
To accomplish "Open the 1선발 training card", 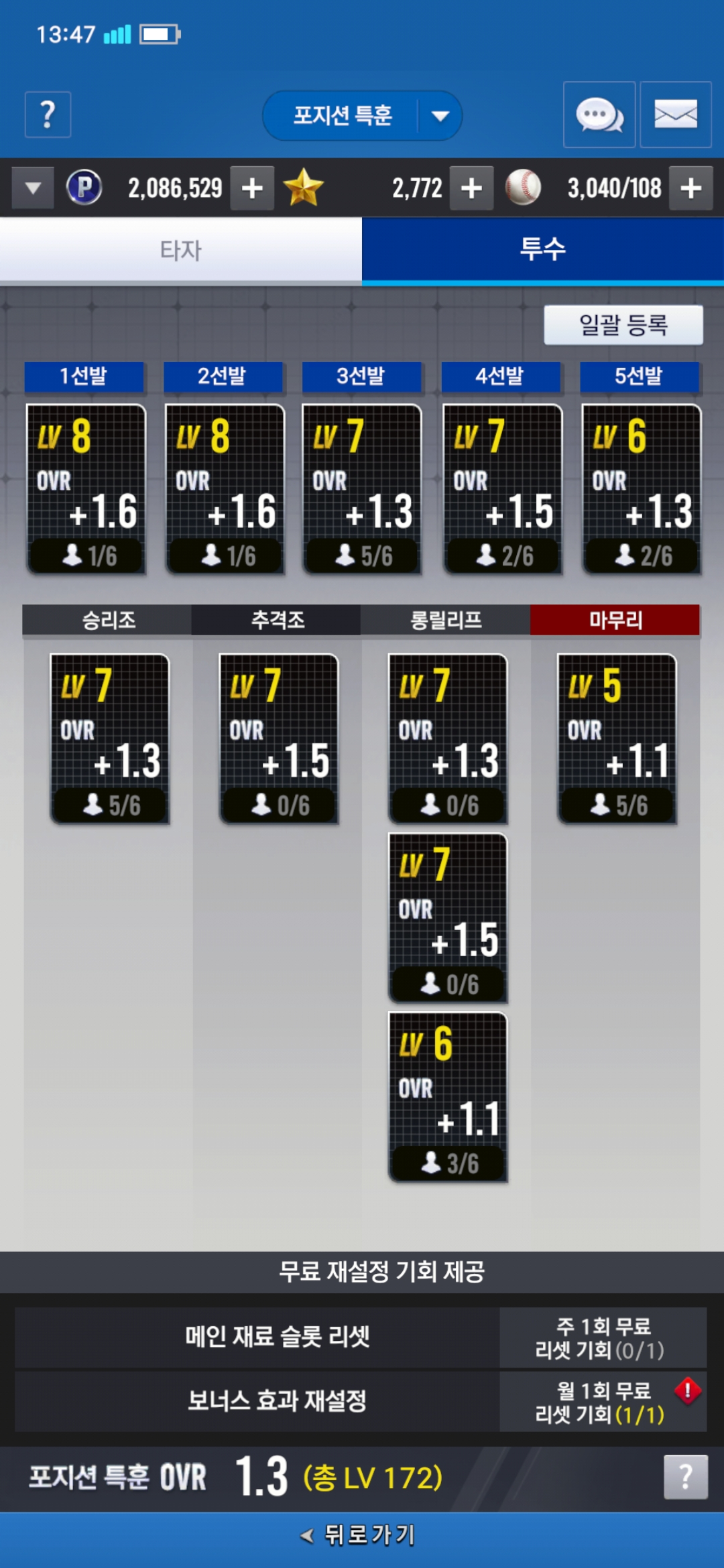I will (86, 488).
